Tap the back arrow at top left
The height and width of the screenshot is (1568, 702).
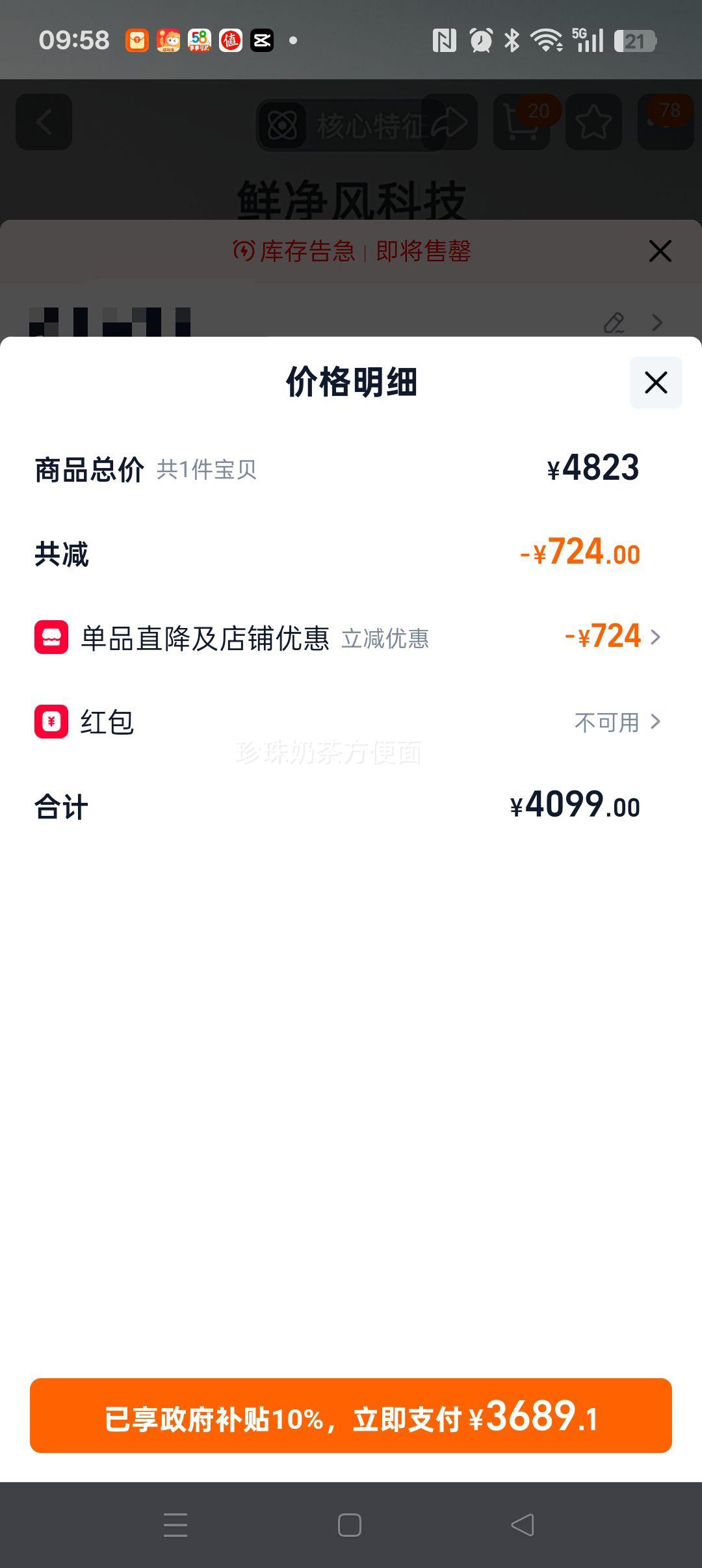coord(44,122)
